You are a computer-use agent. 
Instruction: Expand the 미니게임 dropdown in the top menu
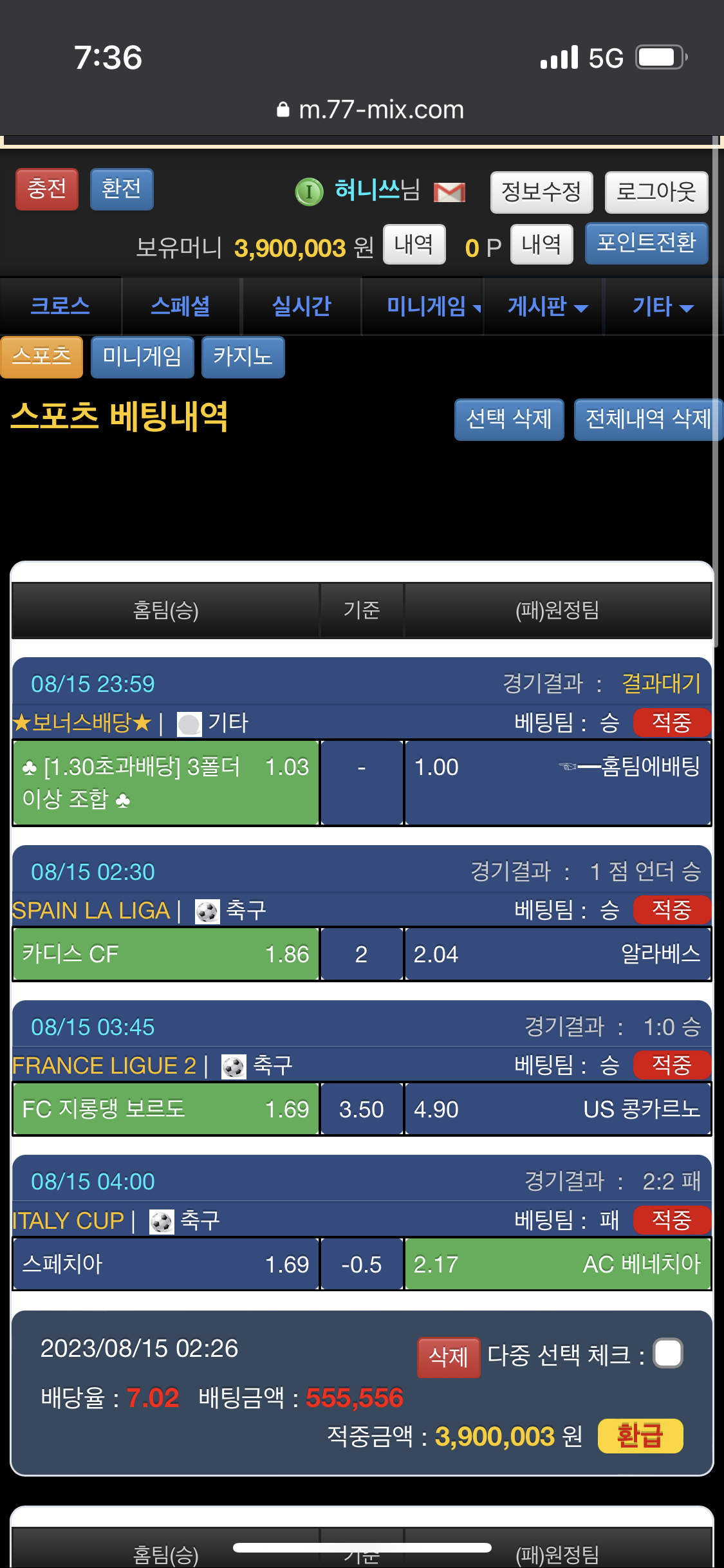[432, 307]
